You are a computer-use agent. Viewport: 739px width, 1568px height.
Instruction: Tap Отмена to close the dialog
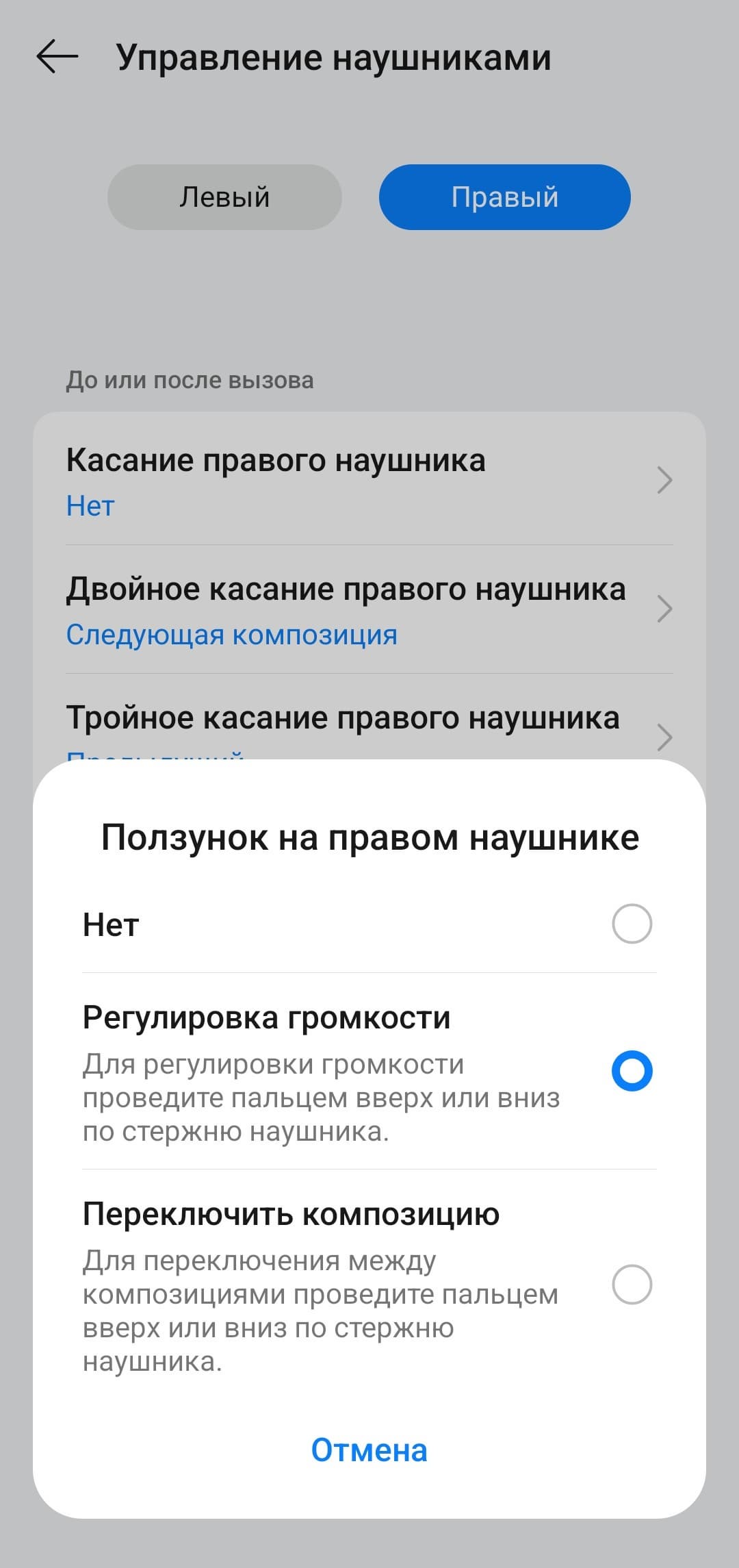point(369,1450)
